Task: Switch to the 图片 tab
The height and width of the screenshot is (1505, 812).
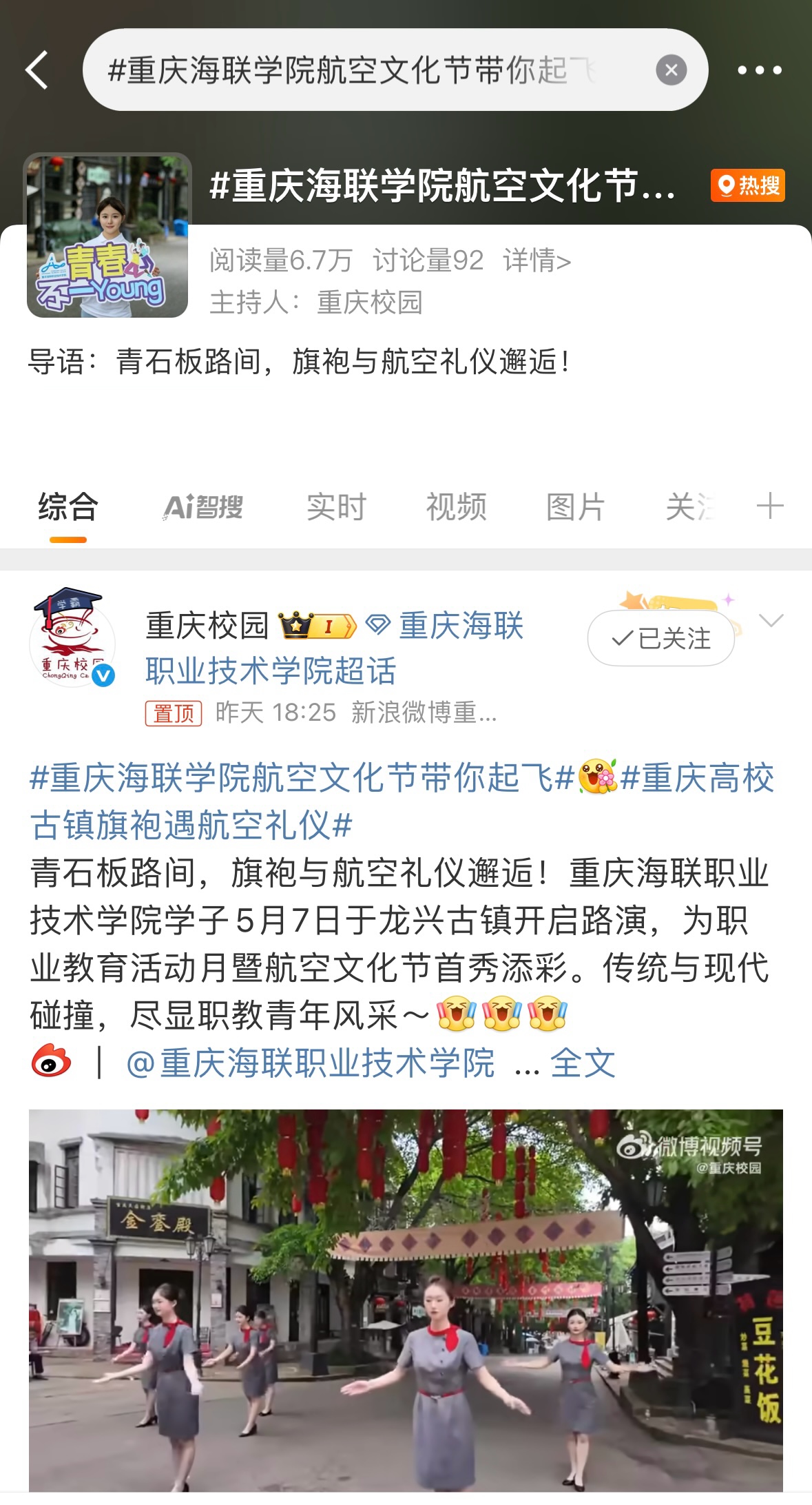Action: coord(575,508)
